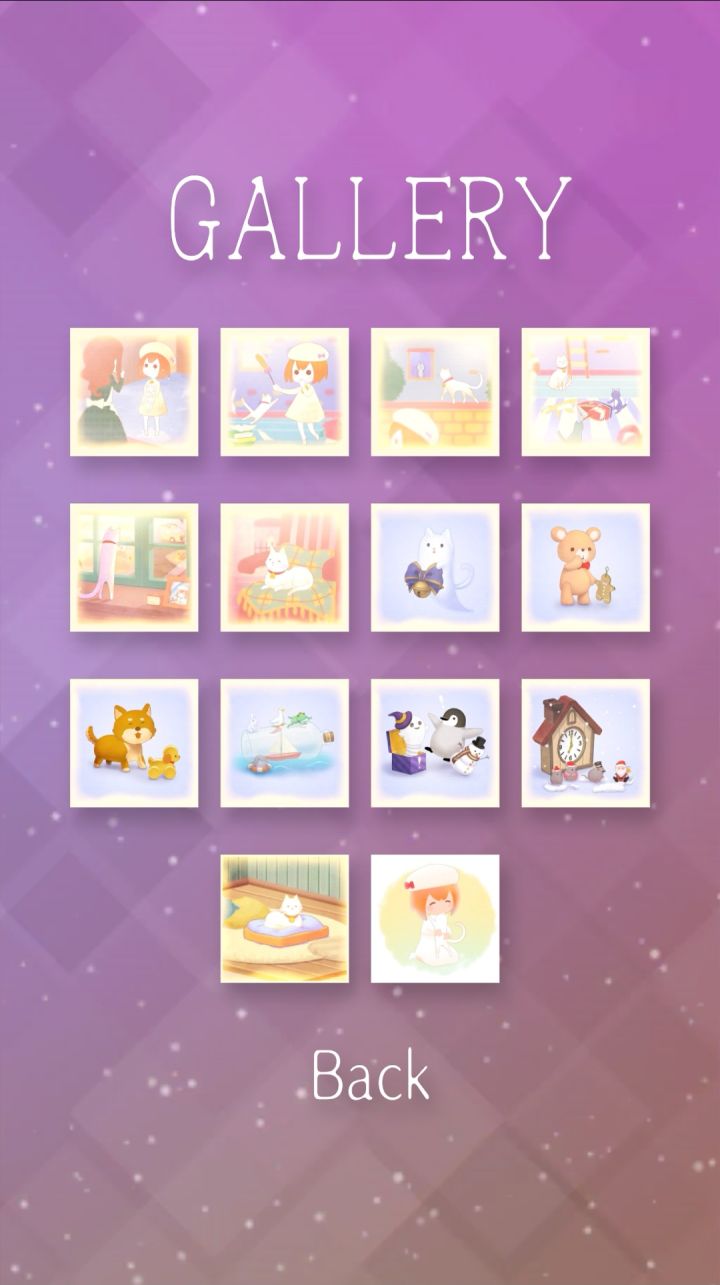The height and width of the screenshot is (1285, 720).
Task: Open the ship-in-a-bottle gallery image
Action: tap(285, 742)
